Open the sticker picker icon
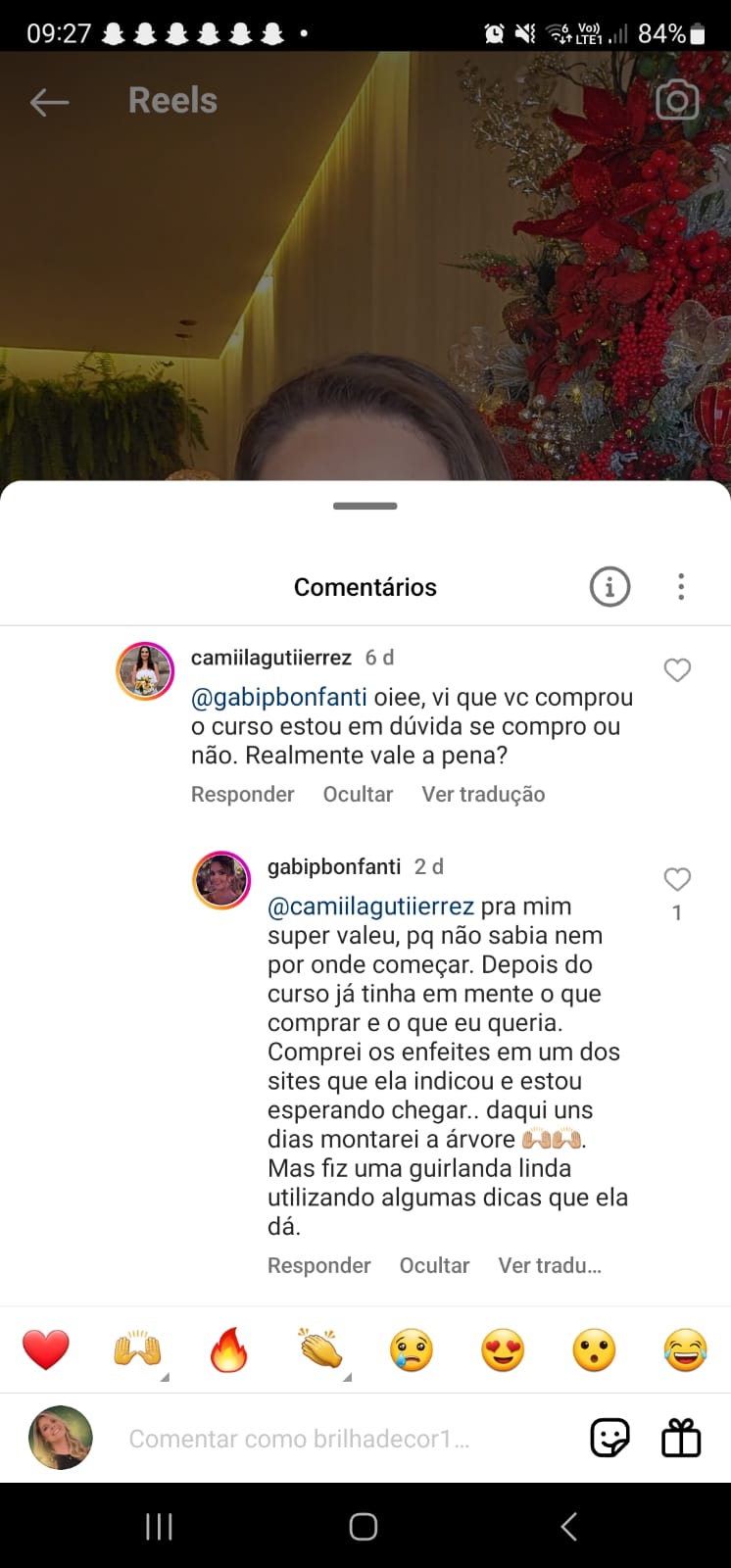Screen dimensions: 731x1568 [x=609, y=1439]
